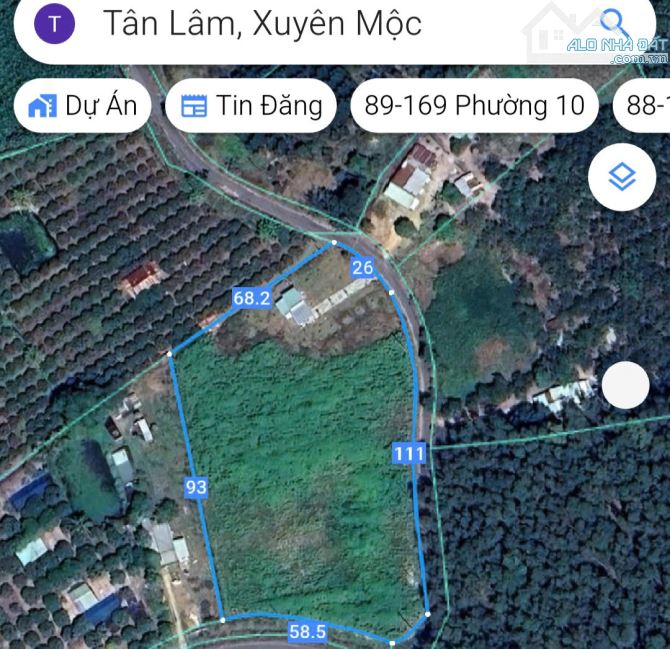Screen dimensions: 670x649
Task: Select the Dự Án chip
Action: point(82,105)
